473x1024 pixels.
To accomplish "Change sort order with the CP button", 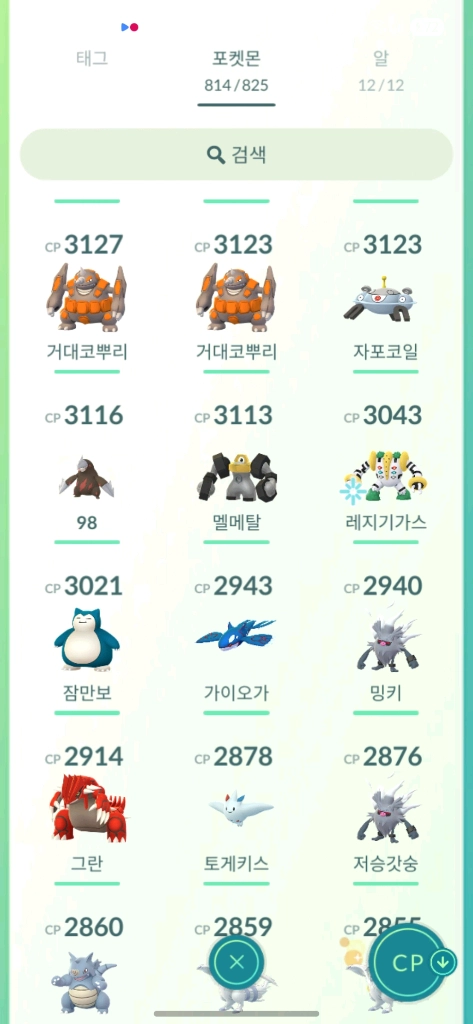I will point(412,963).
